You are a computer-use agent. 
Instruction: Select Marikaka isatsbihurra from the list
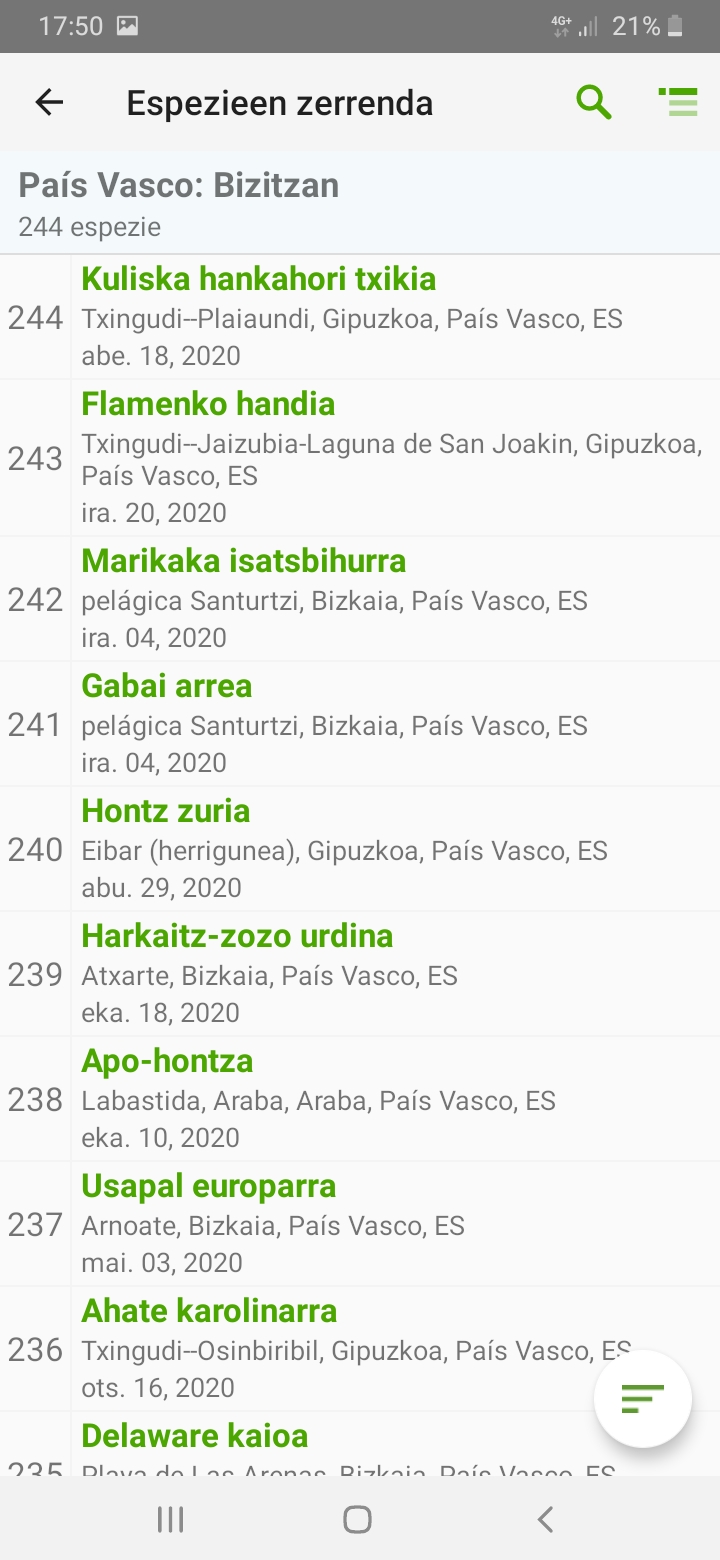[360, 599]
